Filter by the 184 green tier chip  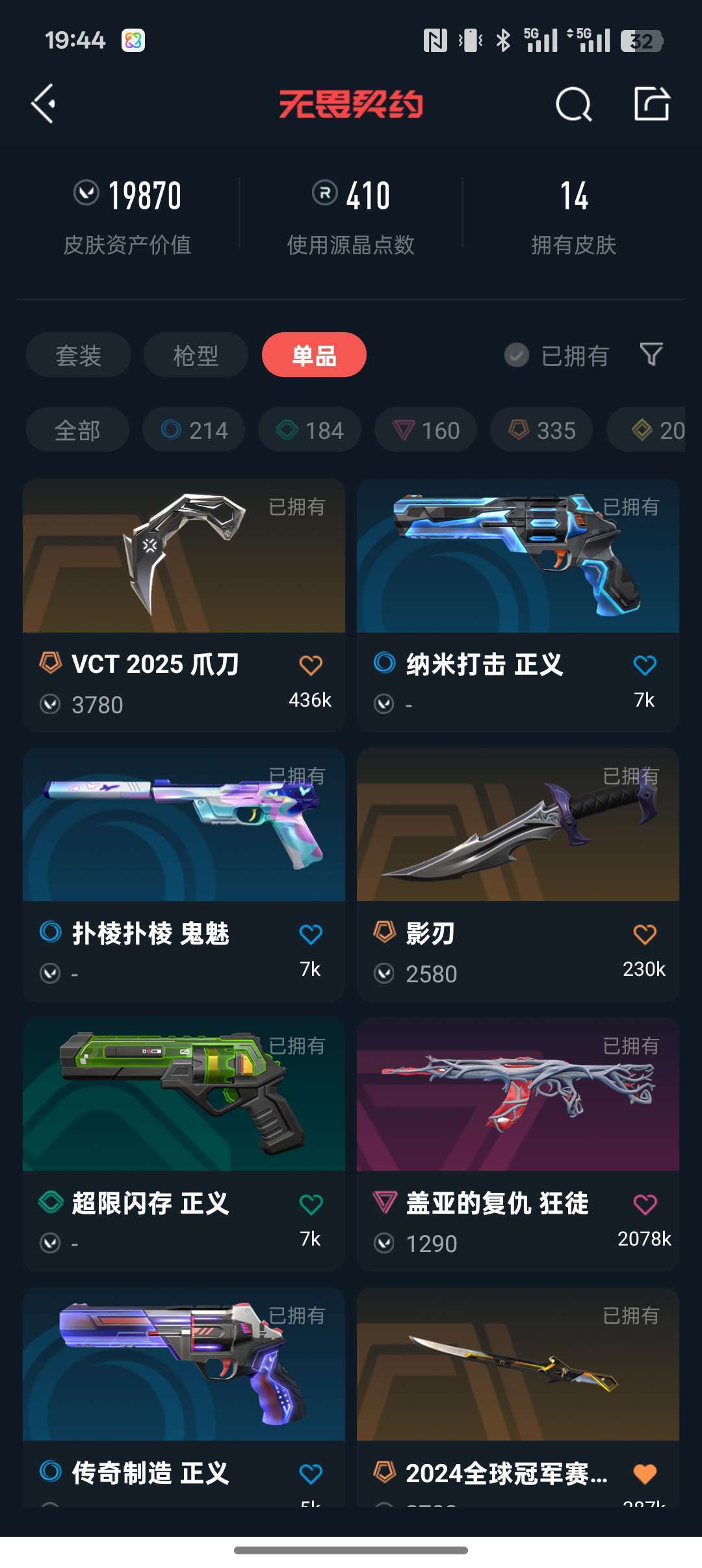(309, 430)
